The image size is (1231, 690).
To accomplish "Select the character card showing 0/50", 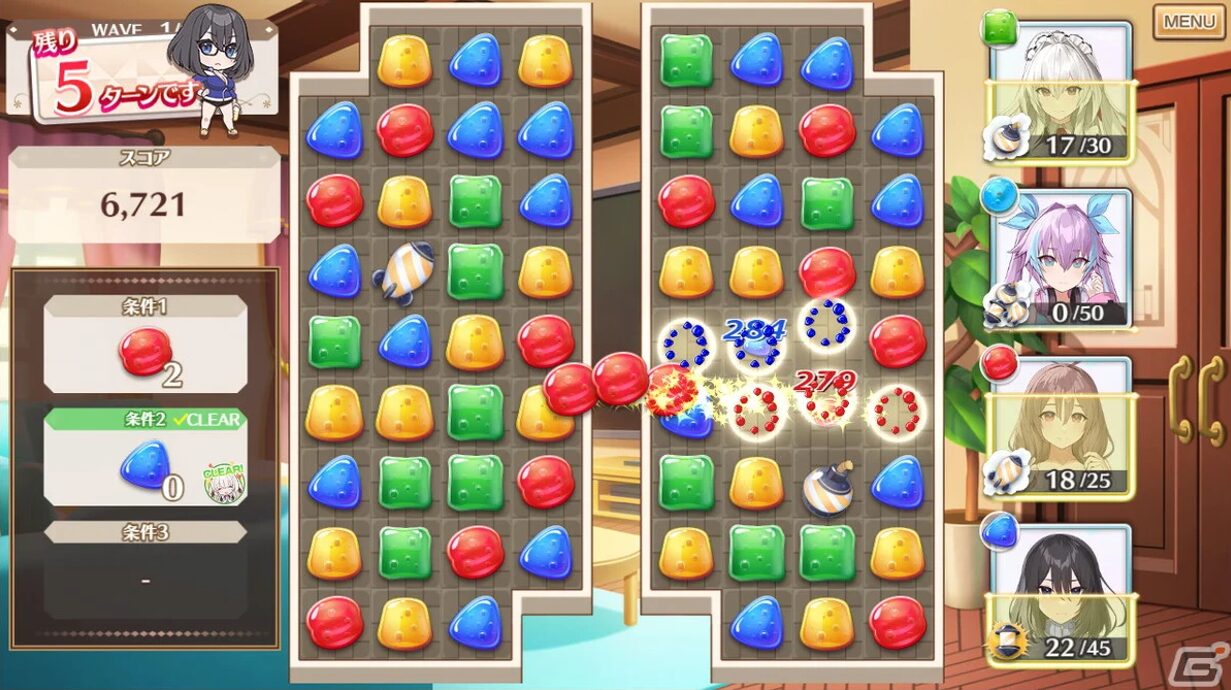I will [x=1060, y=260].
